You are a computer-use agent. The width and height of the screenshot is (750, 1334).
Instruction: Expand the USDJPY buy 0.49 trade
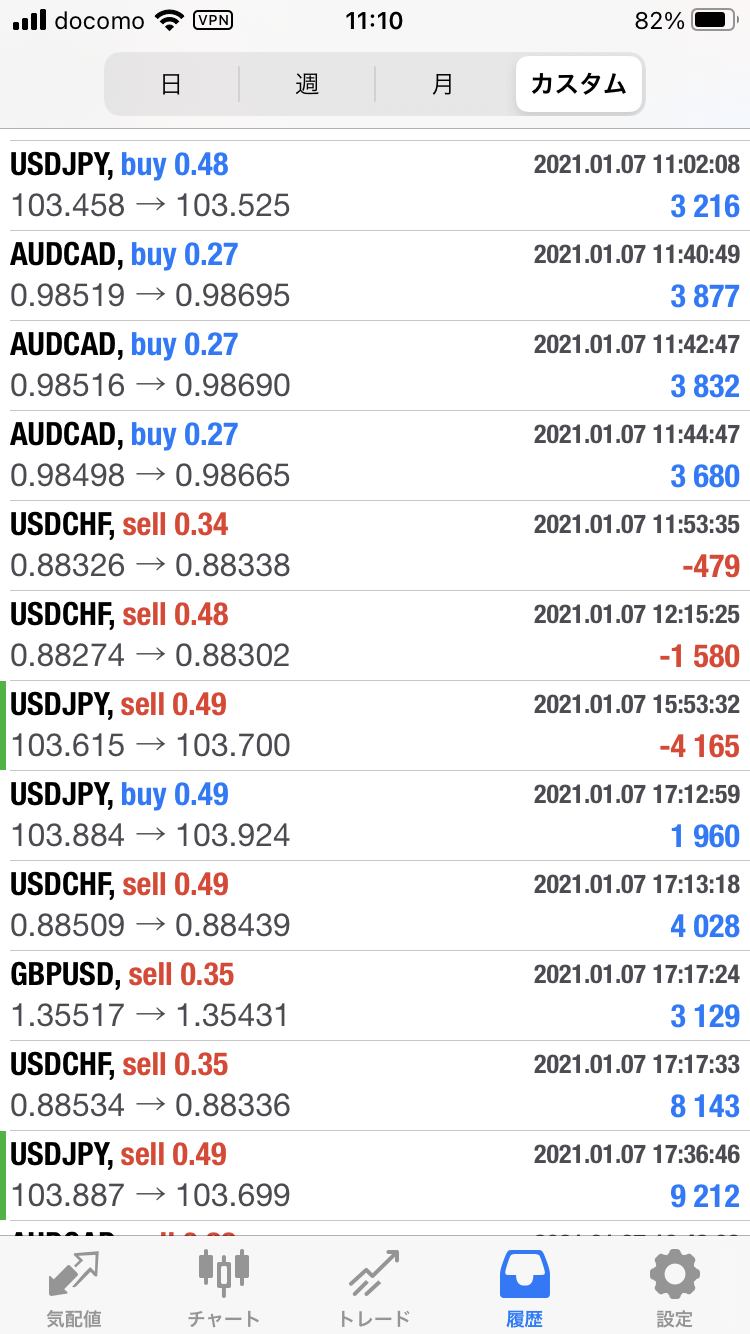[x=375, y=815]
